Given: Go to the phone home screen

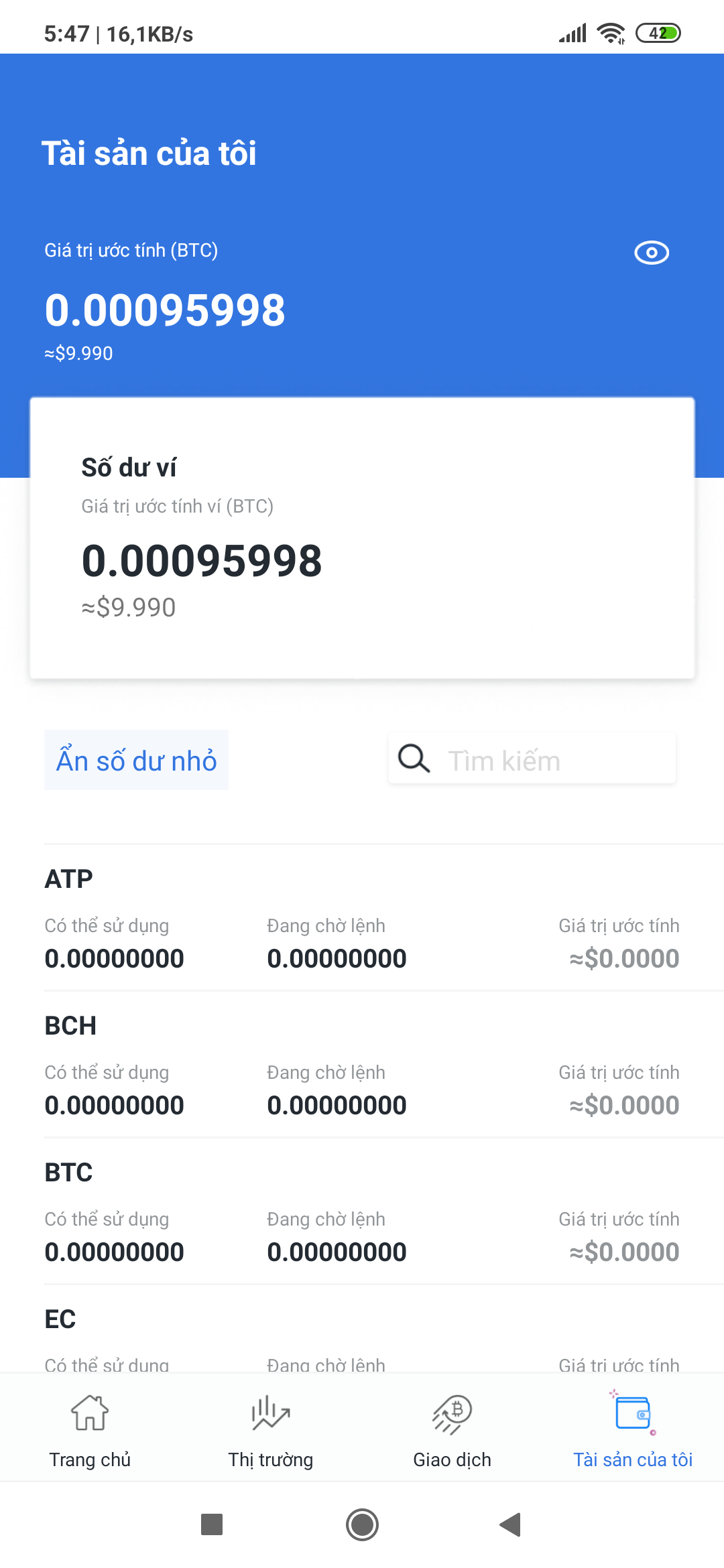Looking at the screenshot, I should tap(362, 1525).
